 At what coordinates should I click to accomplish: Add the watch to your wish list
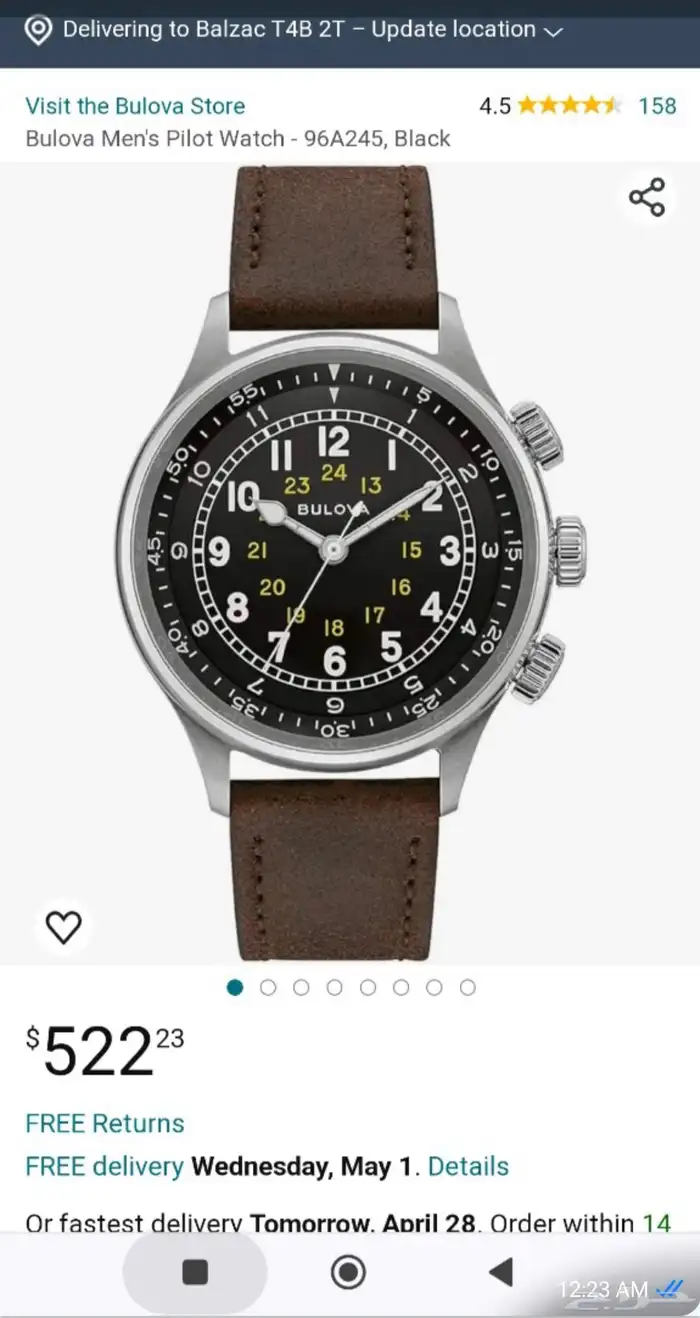coord(64,928)
